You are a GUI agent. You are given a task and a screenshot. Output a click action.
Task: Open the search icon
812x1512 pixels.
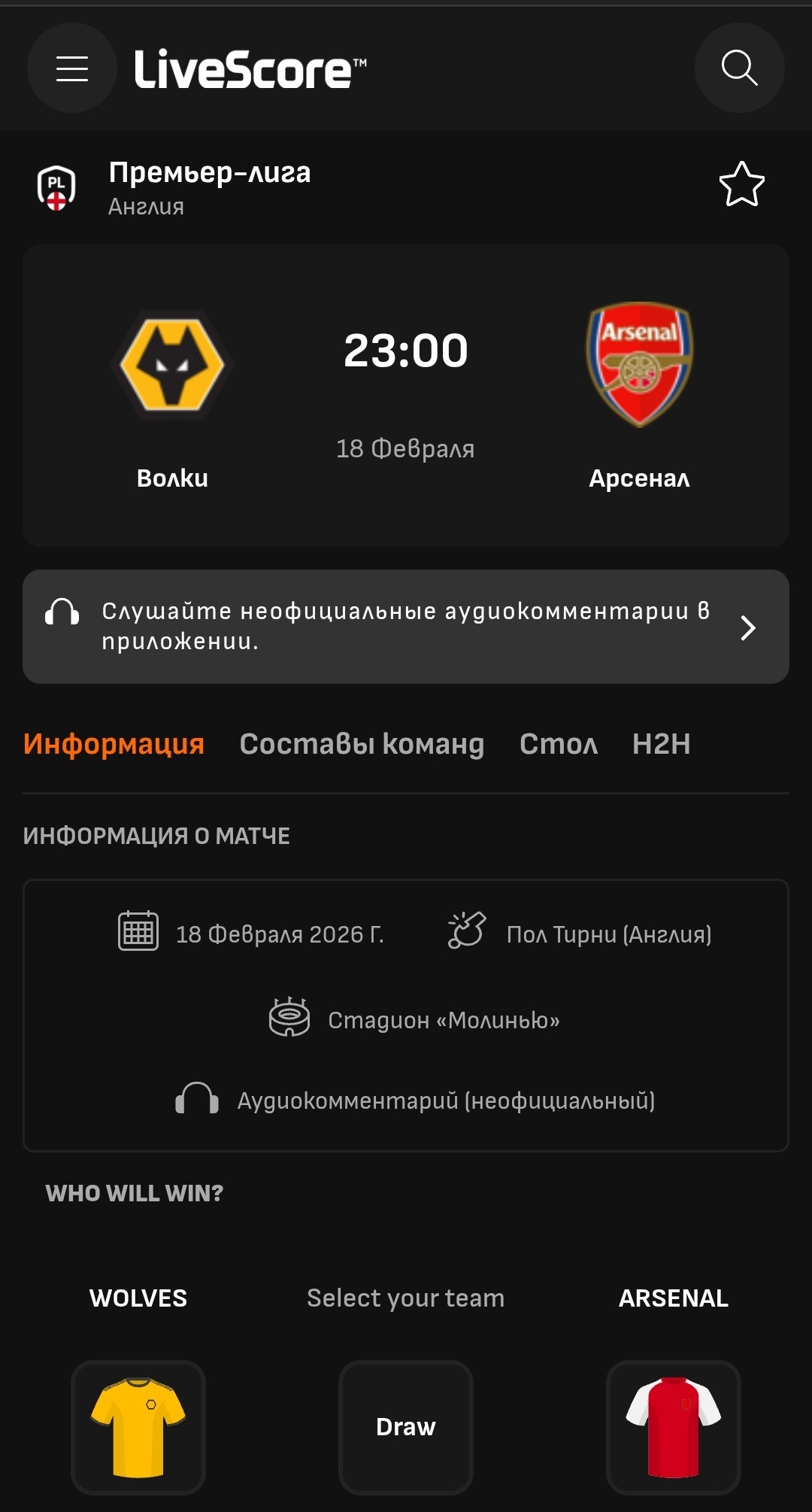coord(739,68)
